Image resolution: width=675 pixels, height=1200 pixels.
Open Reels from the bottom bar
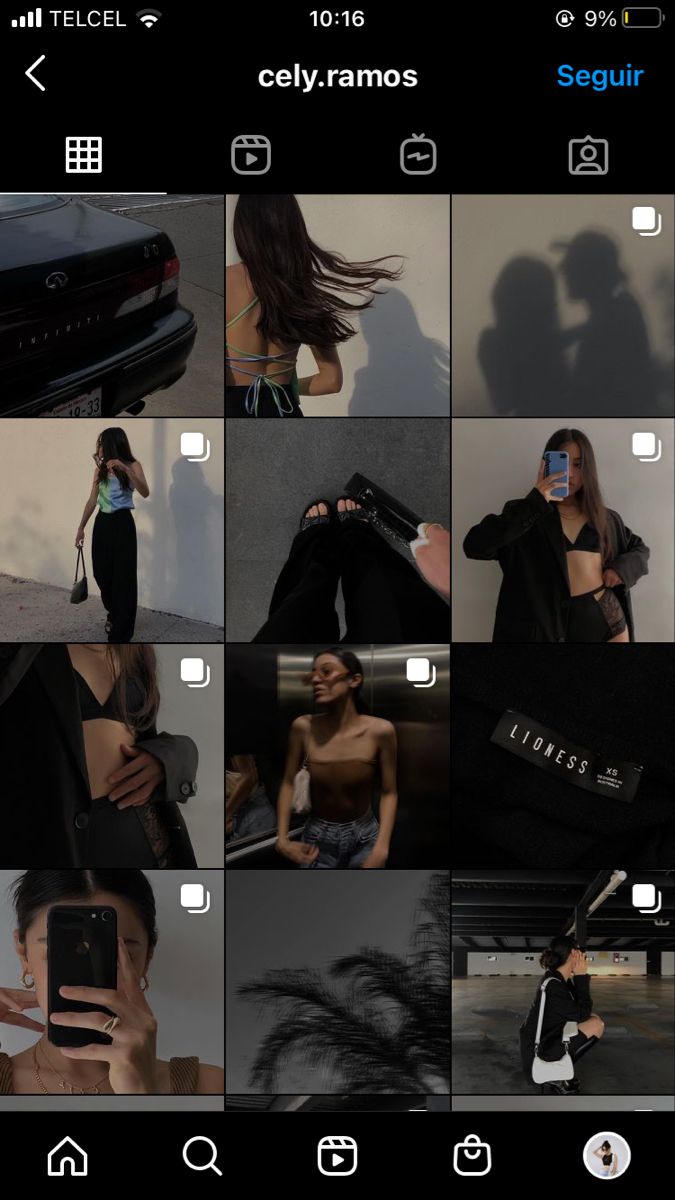(x=337, y=1157)
